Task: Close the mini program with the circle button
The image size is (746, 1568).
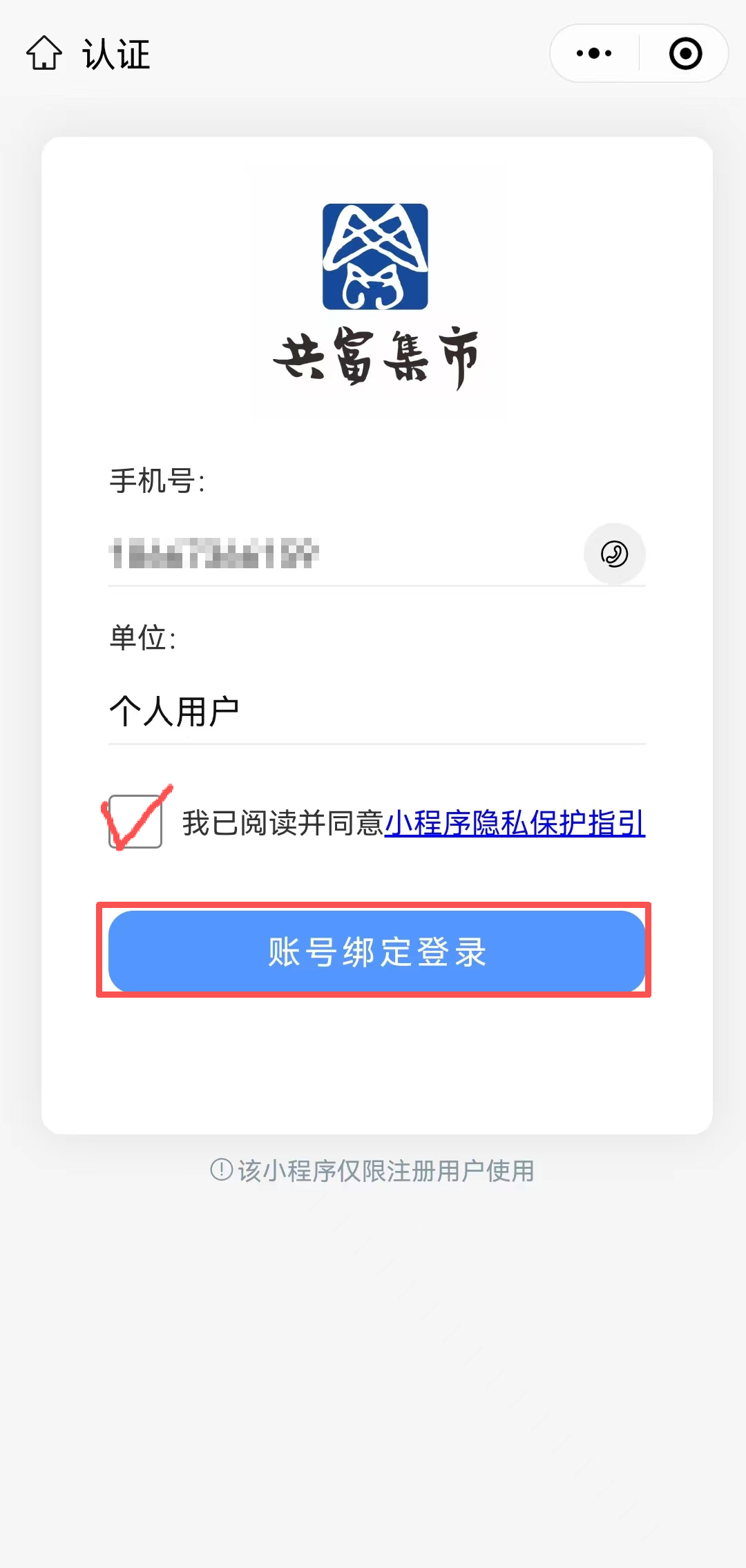Action: 685,53
